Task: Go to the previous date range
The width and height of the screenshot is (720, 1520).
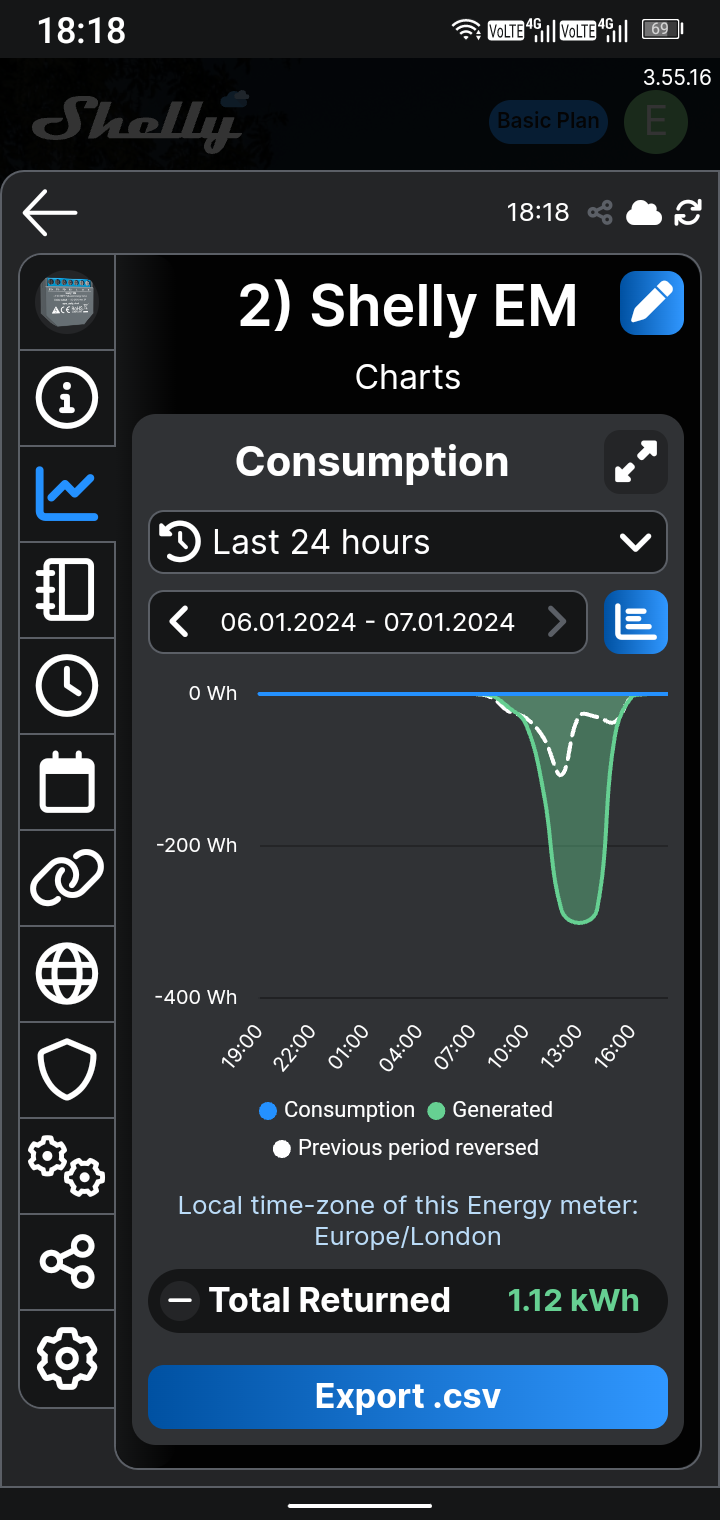Action: pos(179,622)
